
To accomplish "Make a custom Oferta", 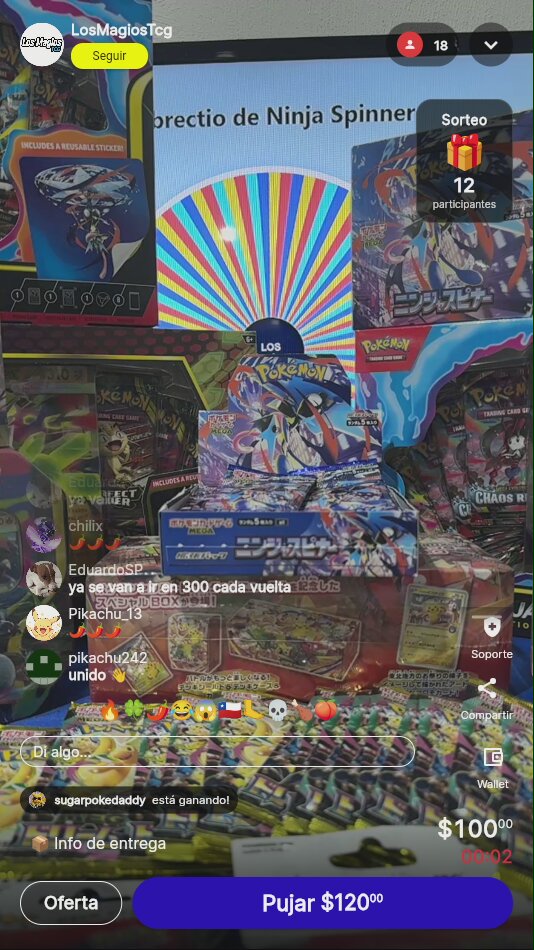I will (71, 903).
